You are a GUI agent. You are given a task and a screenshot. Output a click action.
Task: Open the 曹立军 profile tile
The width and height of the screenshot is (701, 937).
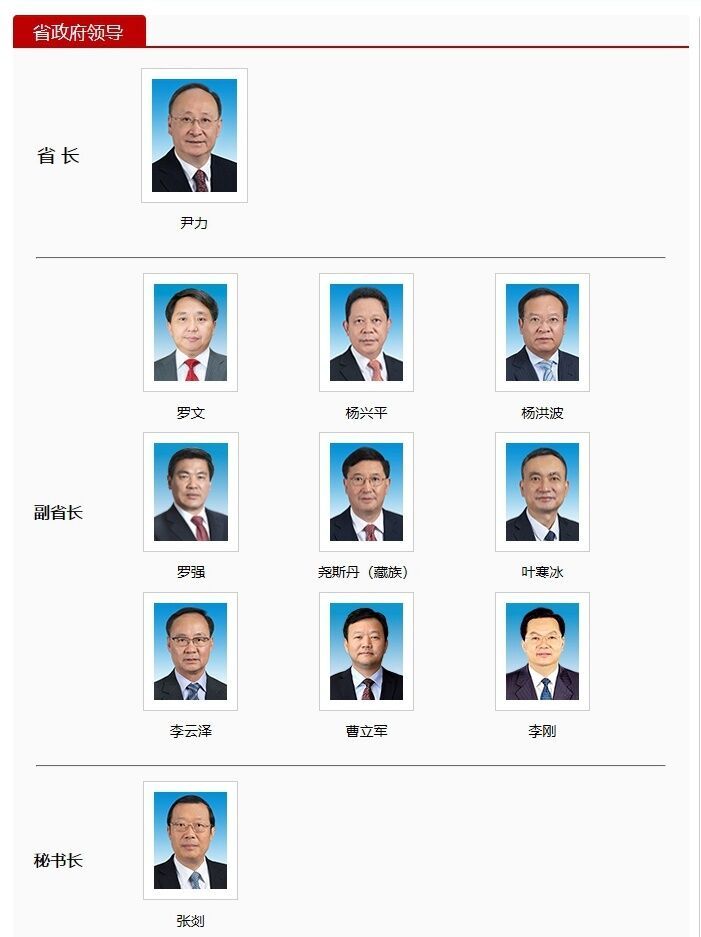point(366,651)
